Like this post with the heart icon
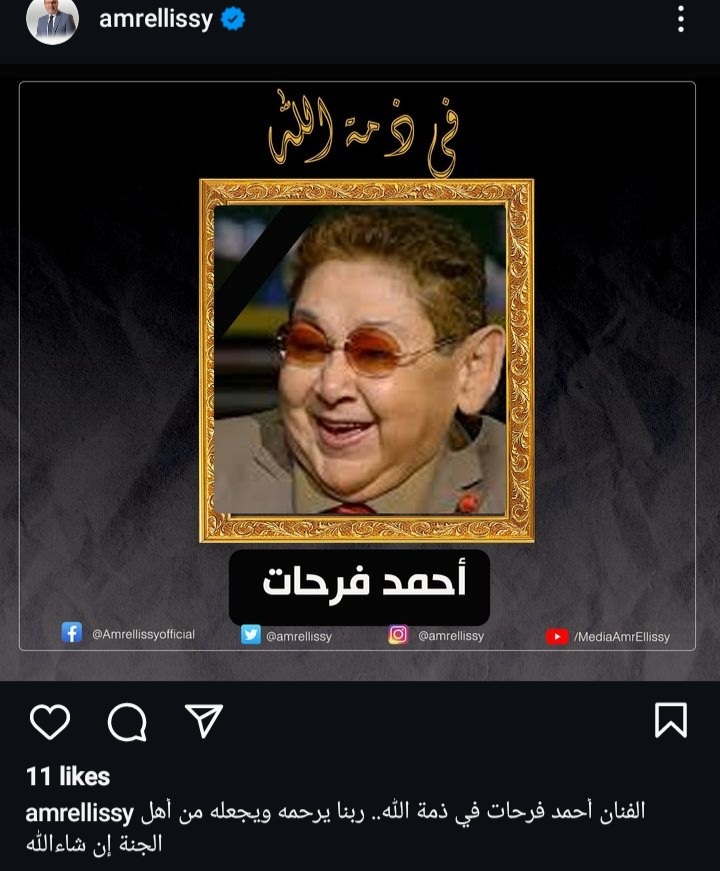The image size is (720, 871). [50, 721]
